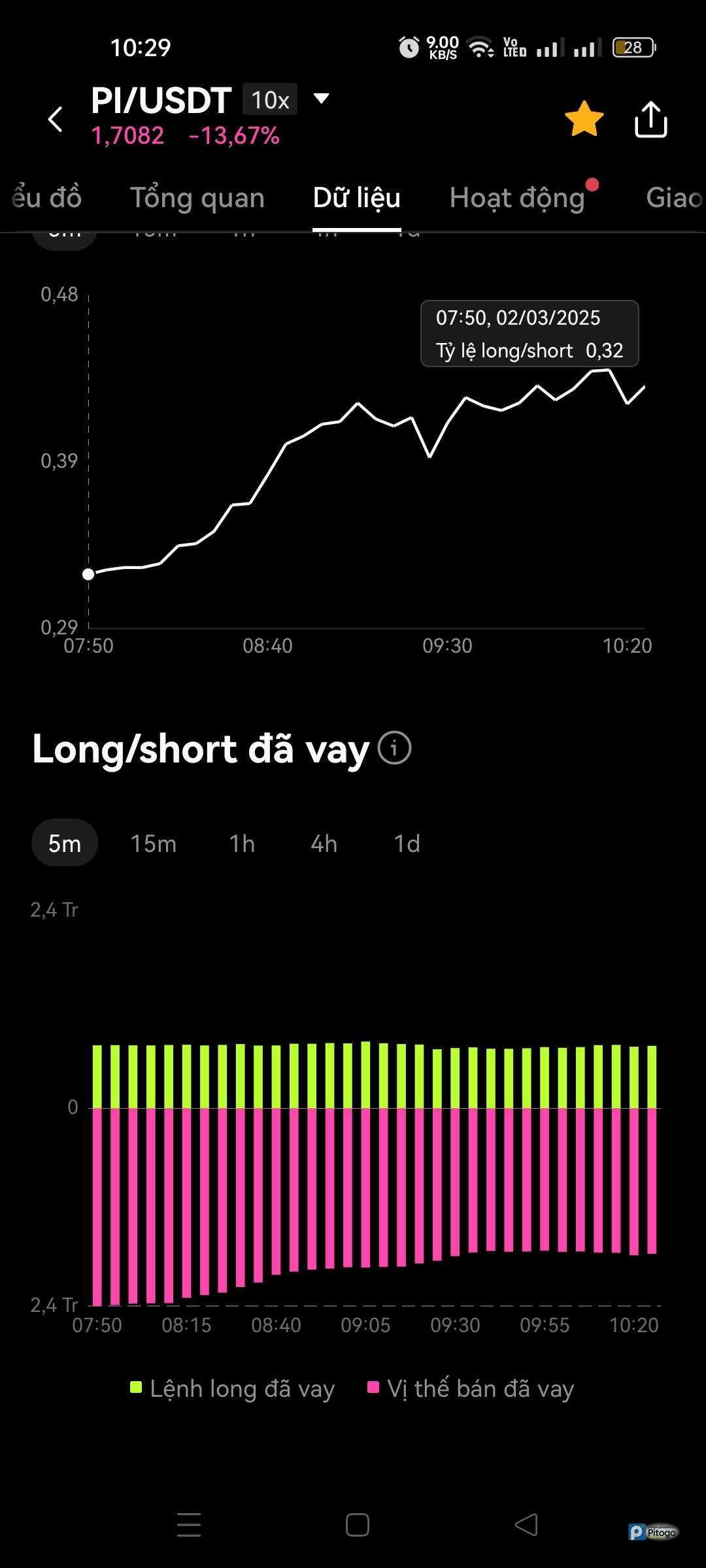Toggle Vị thế bán đã vay legend series
Screen dimensions: 706x1568
471,1388
